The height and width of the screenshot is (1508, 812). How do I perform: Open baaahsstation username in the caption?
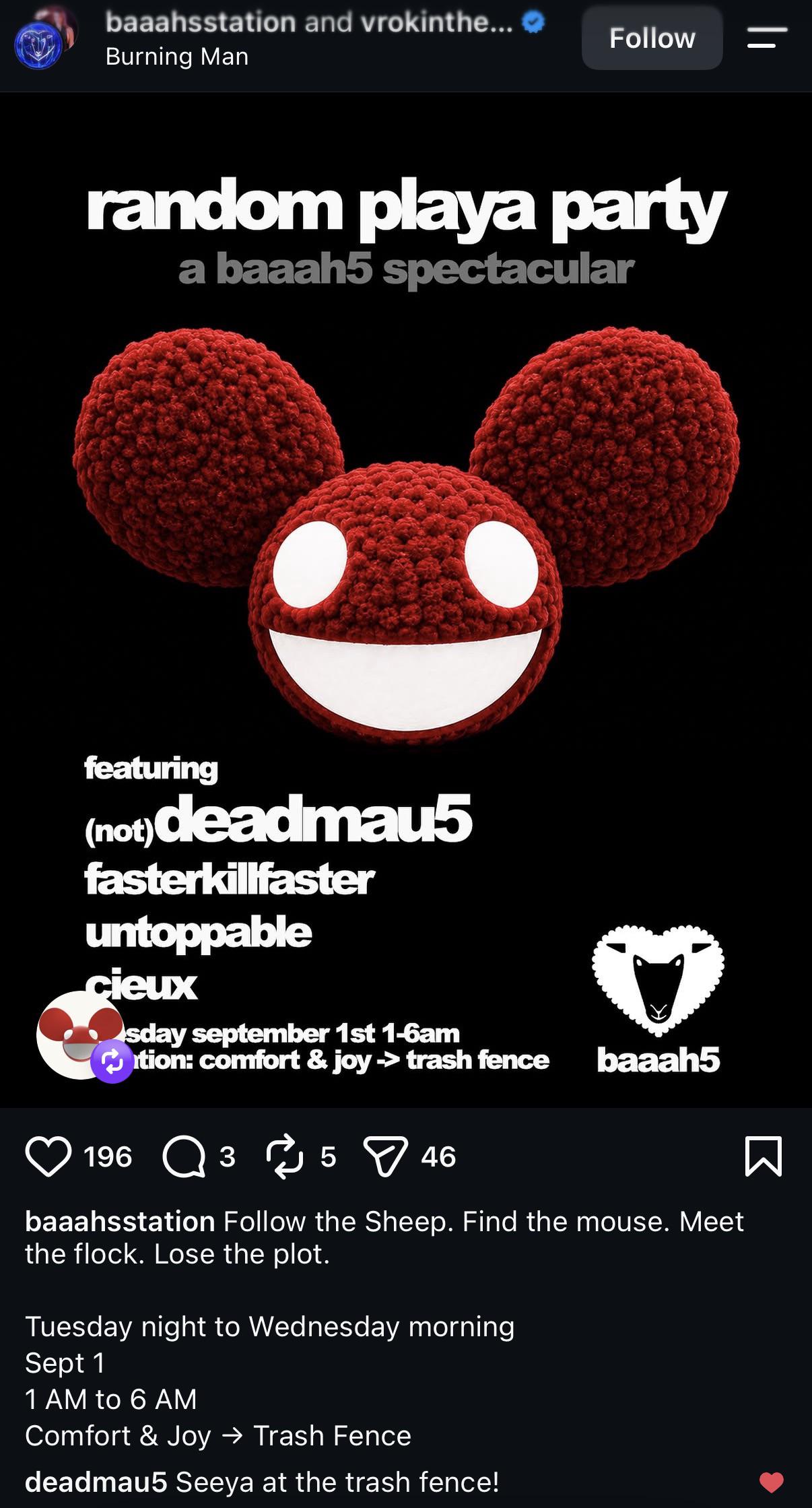[x=120, y=1221]
